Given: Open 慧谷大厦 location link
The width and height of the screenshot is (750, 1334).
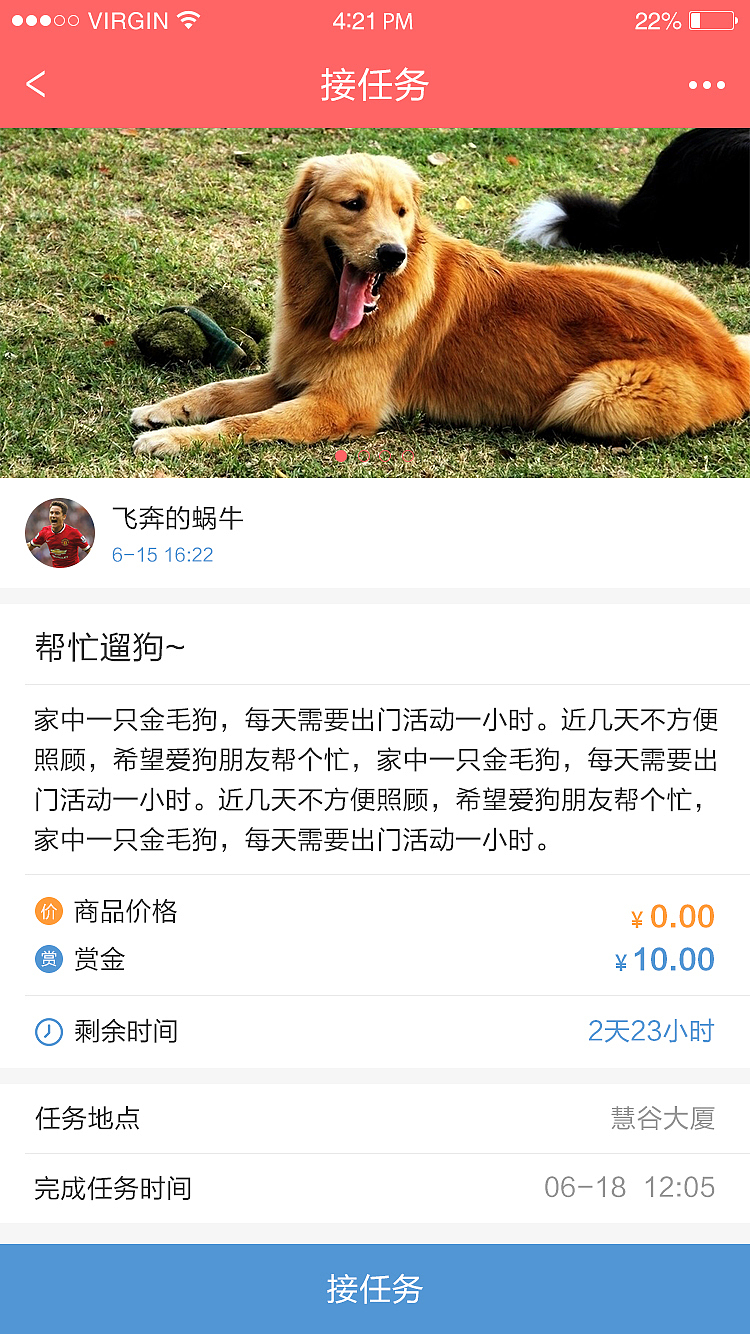Looking at the screenshot, I should click(664, 1119).
